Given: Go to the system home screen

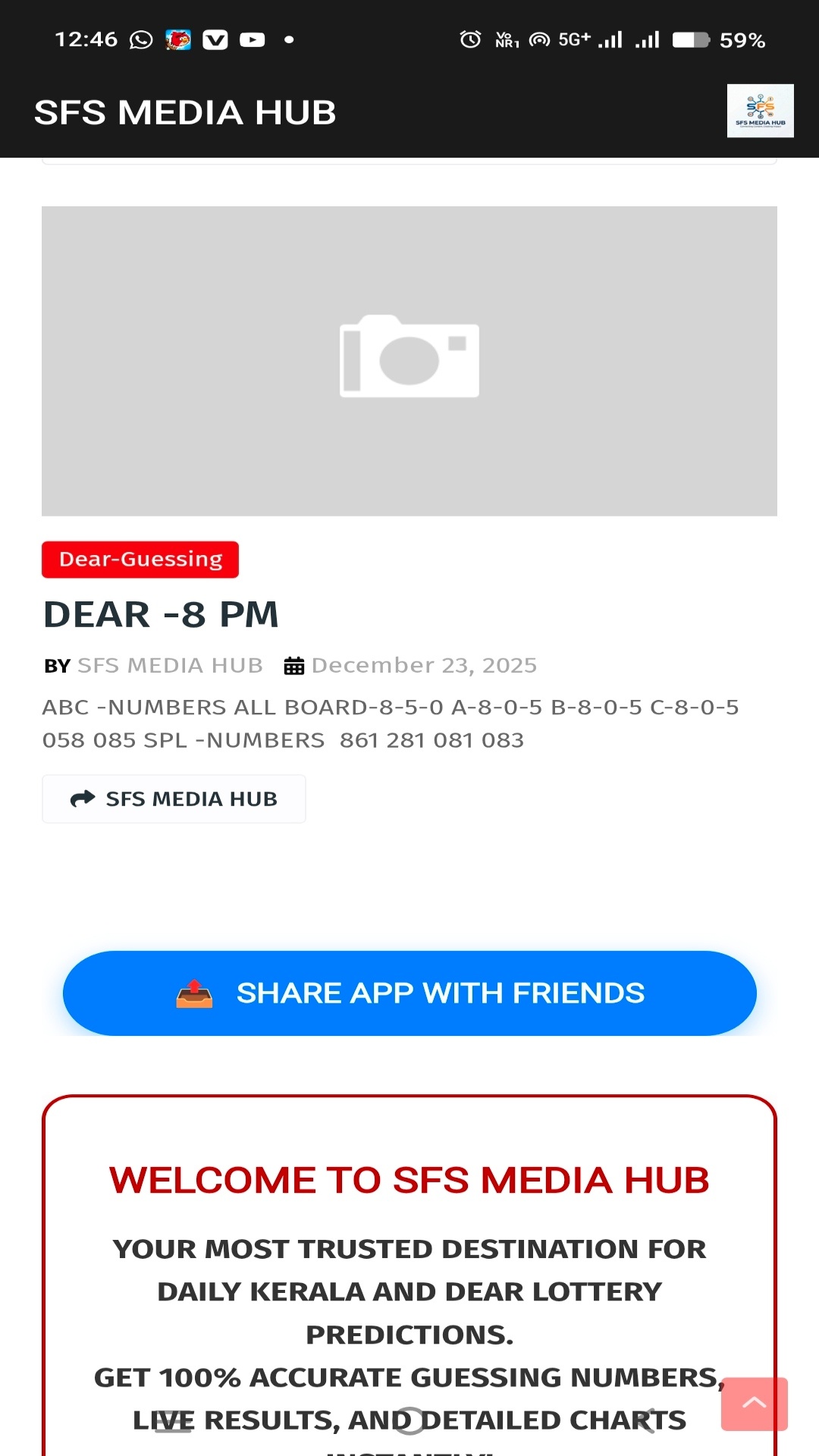Looking at the screenshot, I should [409, 1420].
